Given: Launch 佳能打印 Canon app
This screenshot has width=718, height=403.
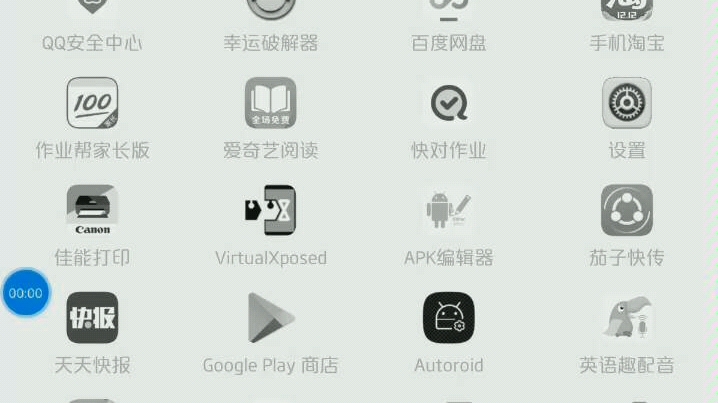Looking at the screenshot, I should click(92, 211).
